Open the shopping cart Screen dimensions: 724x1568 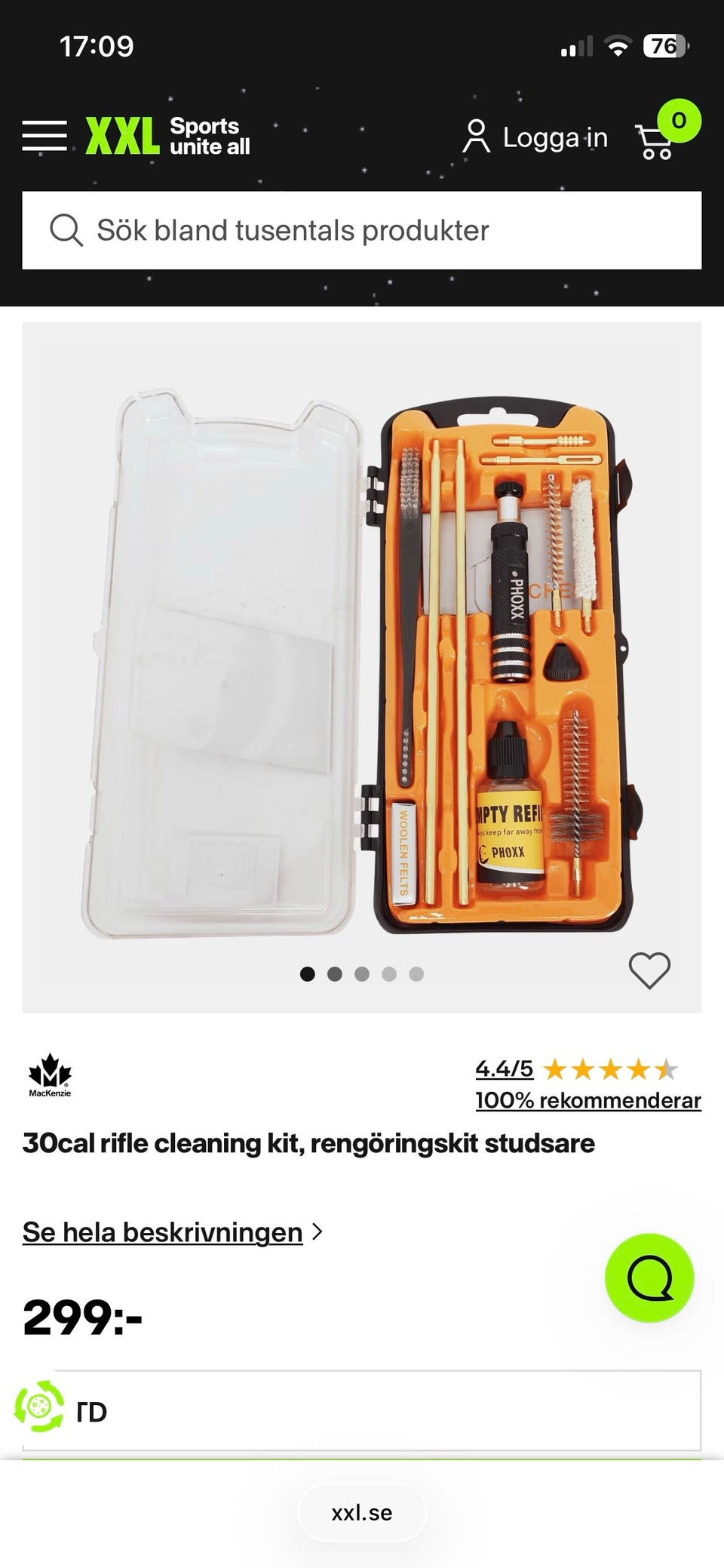click(x=656, y=140)
